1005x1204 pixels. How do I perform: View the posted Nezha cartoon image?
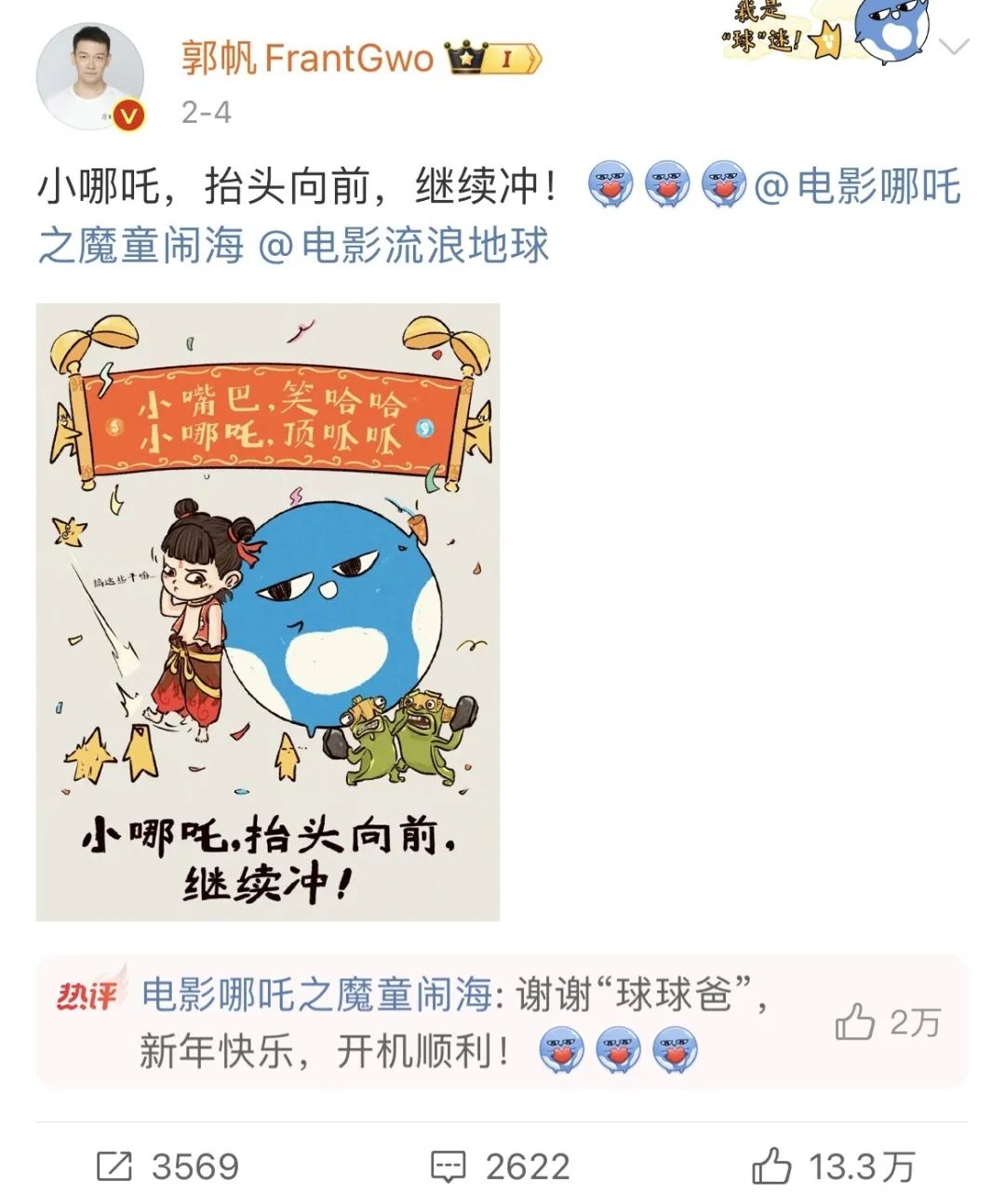click(268, 611)
